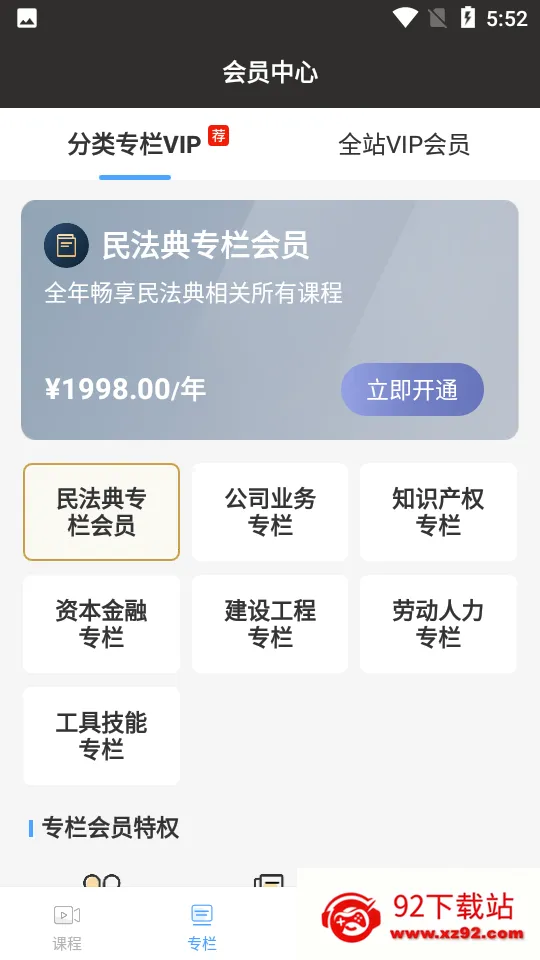The image size is (540, 960).
Task: Go to the 课程 bottom tab
Action: pos(67,926)
